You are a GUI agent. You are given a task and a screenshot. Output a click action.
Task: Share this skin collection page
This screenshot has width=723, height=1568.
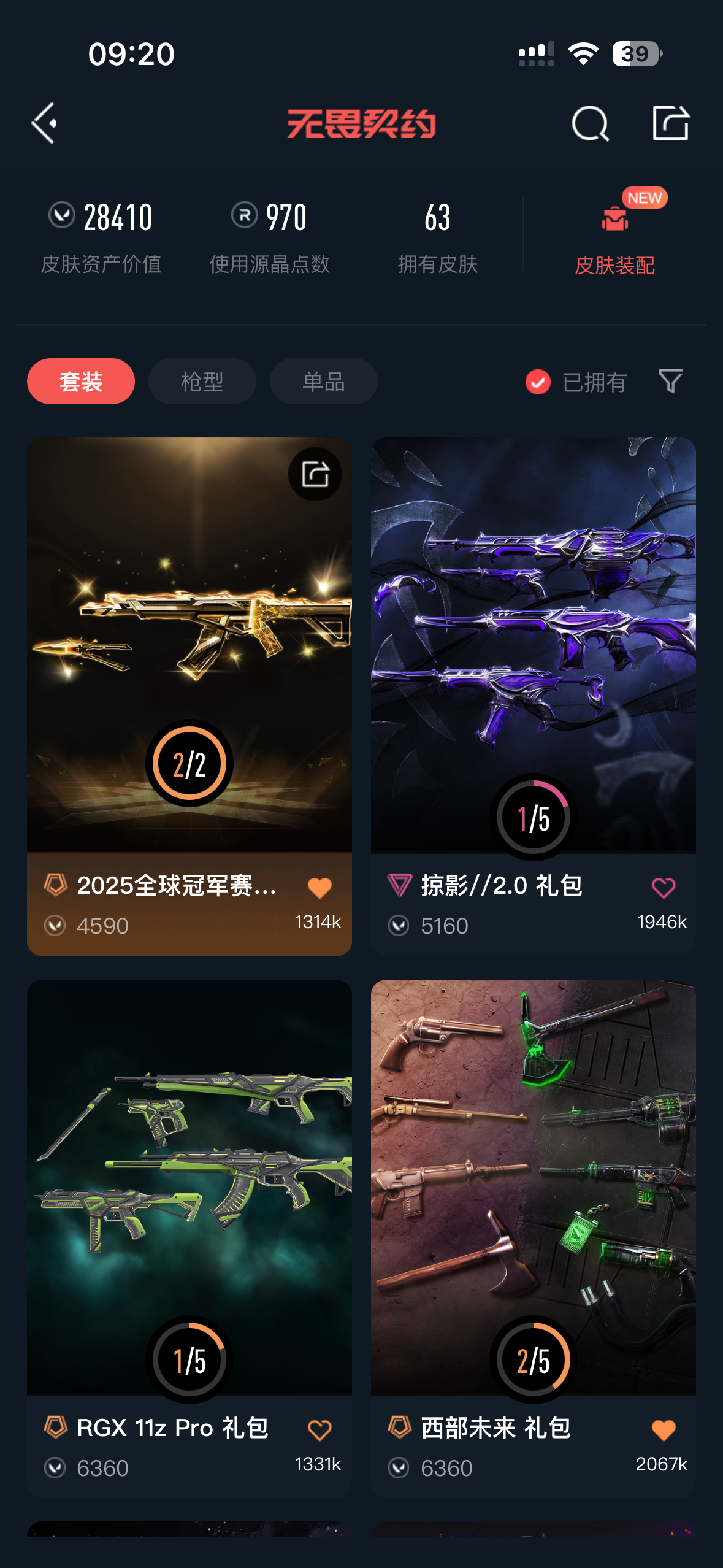670,123
